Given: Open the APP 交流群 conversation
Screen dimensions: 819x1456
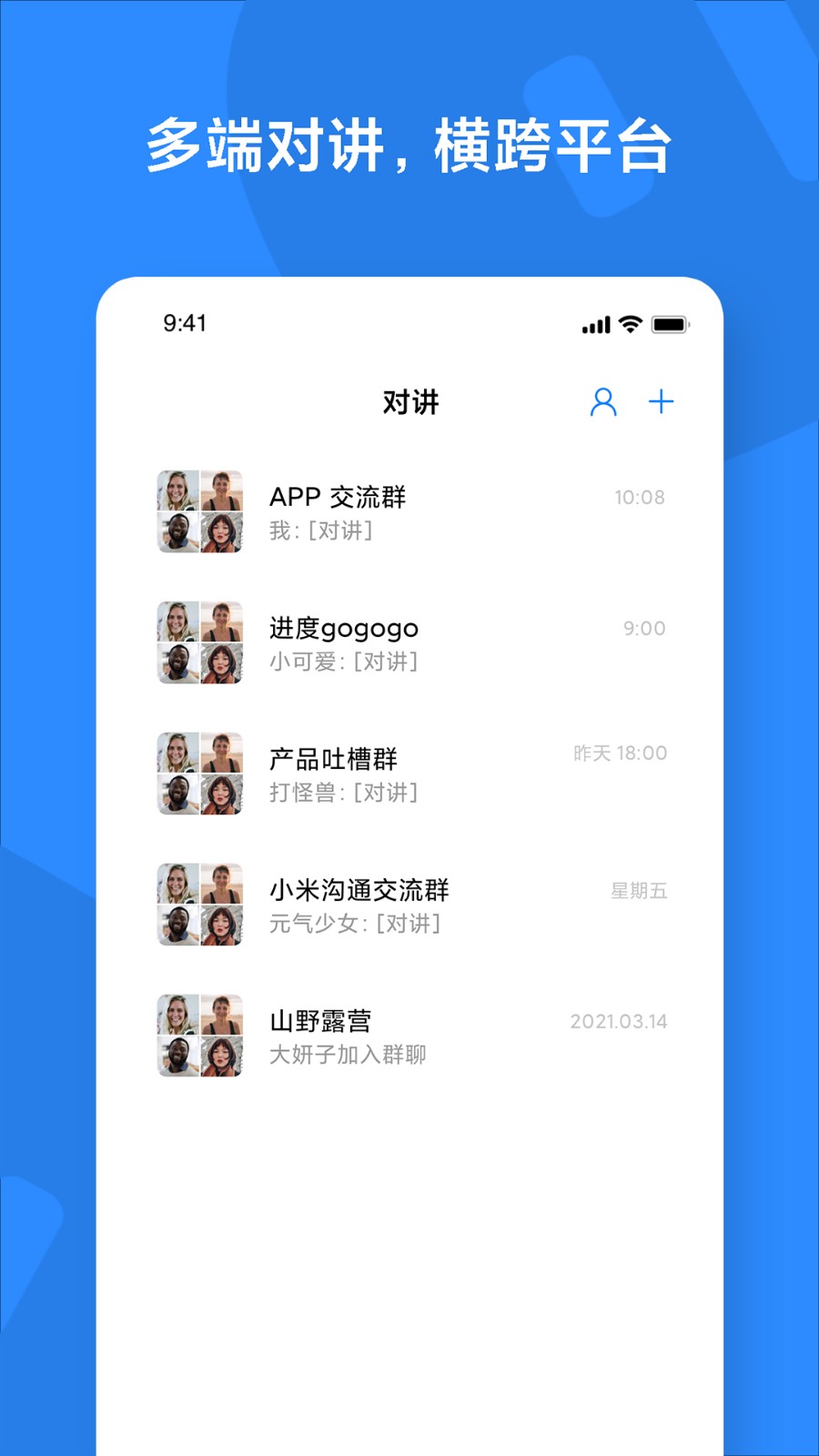Looking at the screenshot, I should tap(409, 512).
